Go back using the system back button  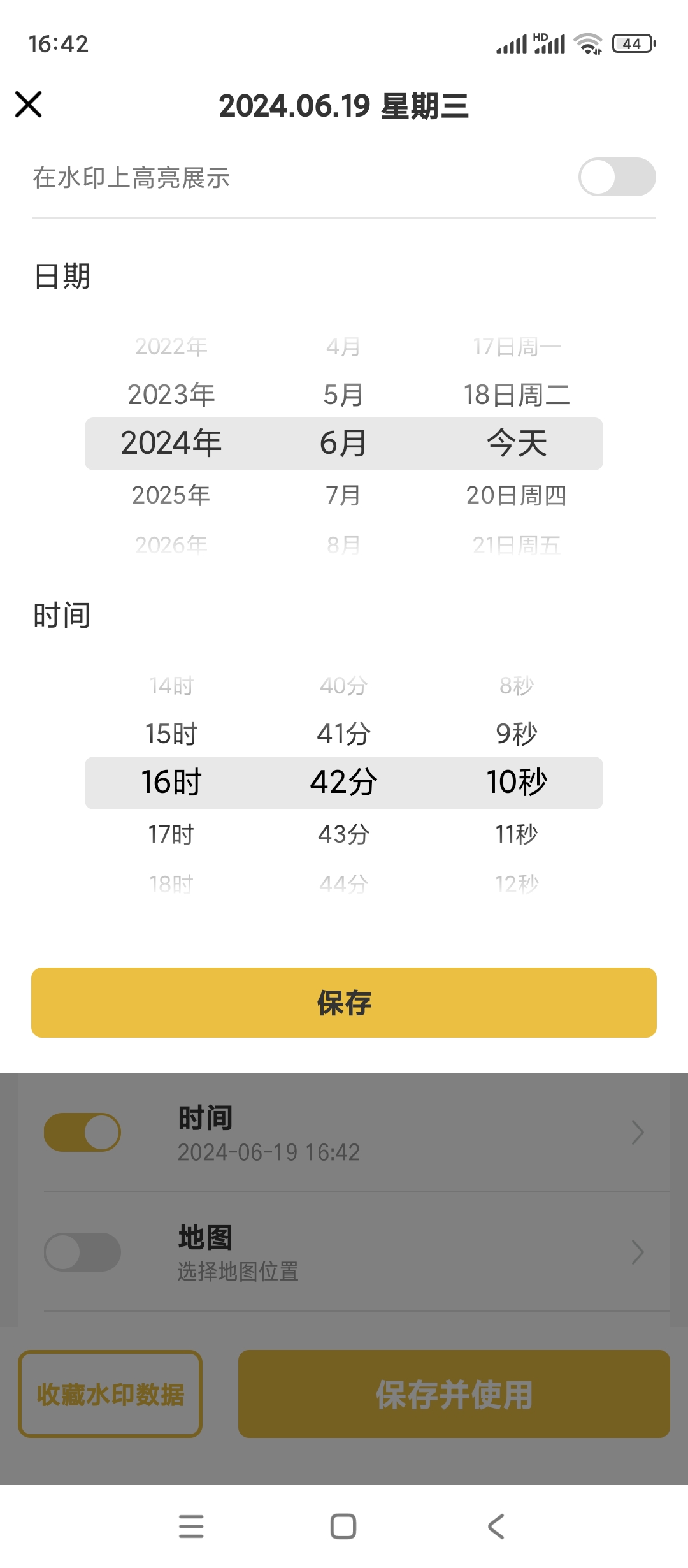coord(496,1527)
